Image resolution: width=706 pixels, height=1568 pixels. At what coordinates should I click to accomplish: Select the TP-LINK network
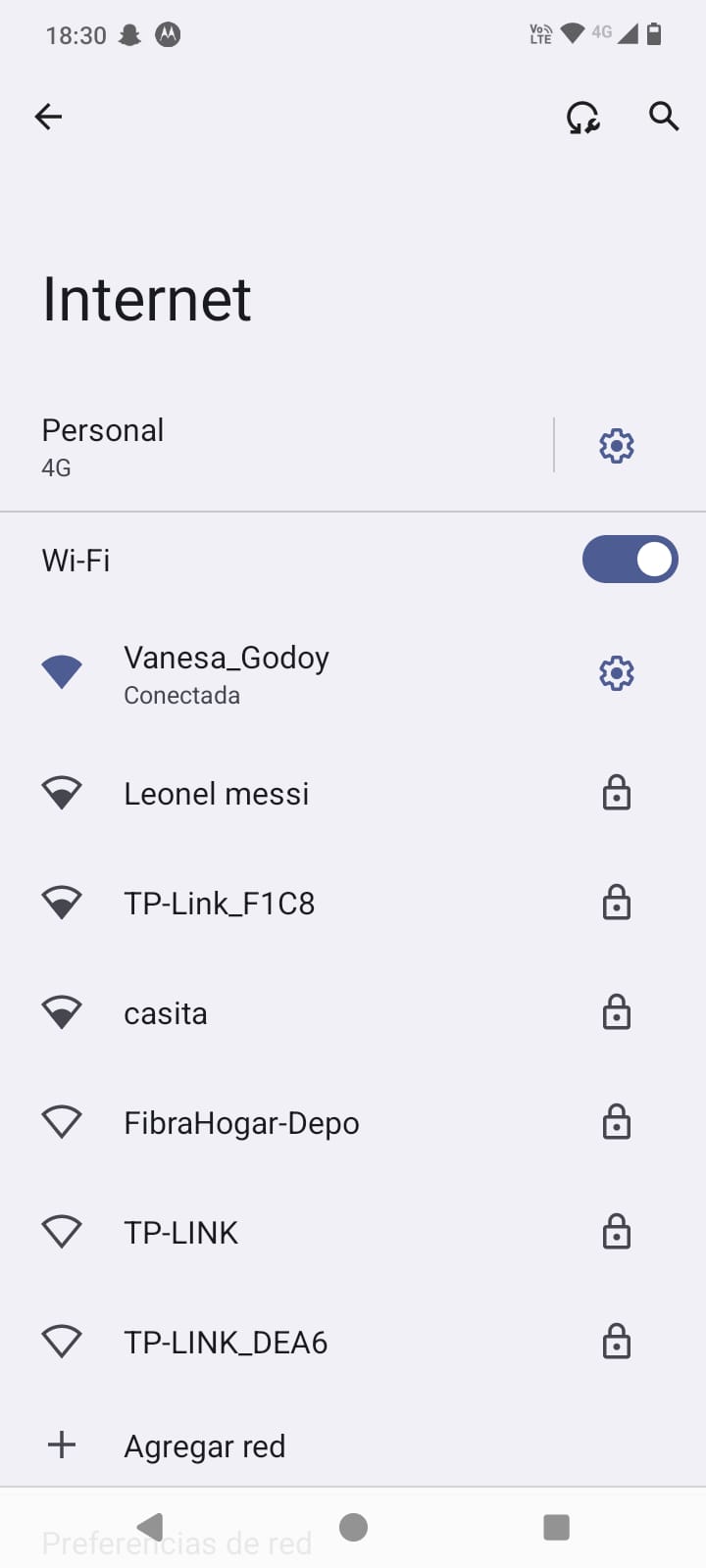point(294,1233)
